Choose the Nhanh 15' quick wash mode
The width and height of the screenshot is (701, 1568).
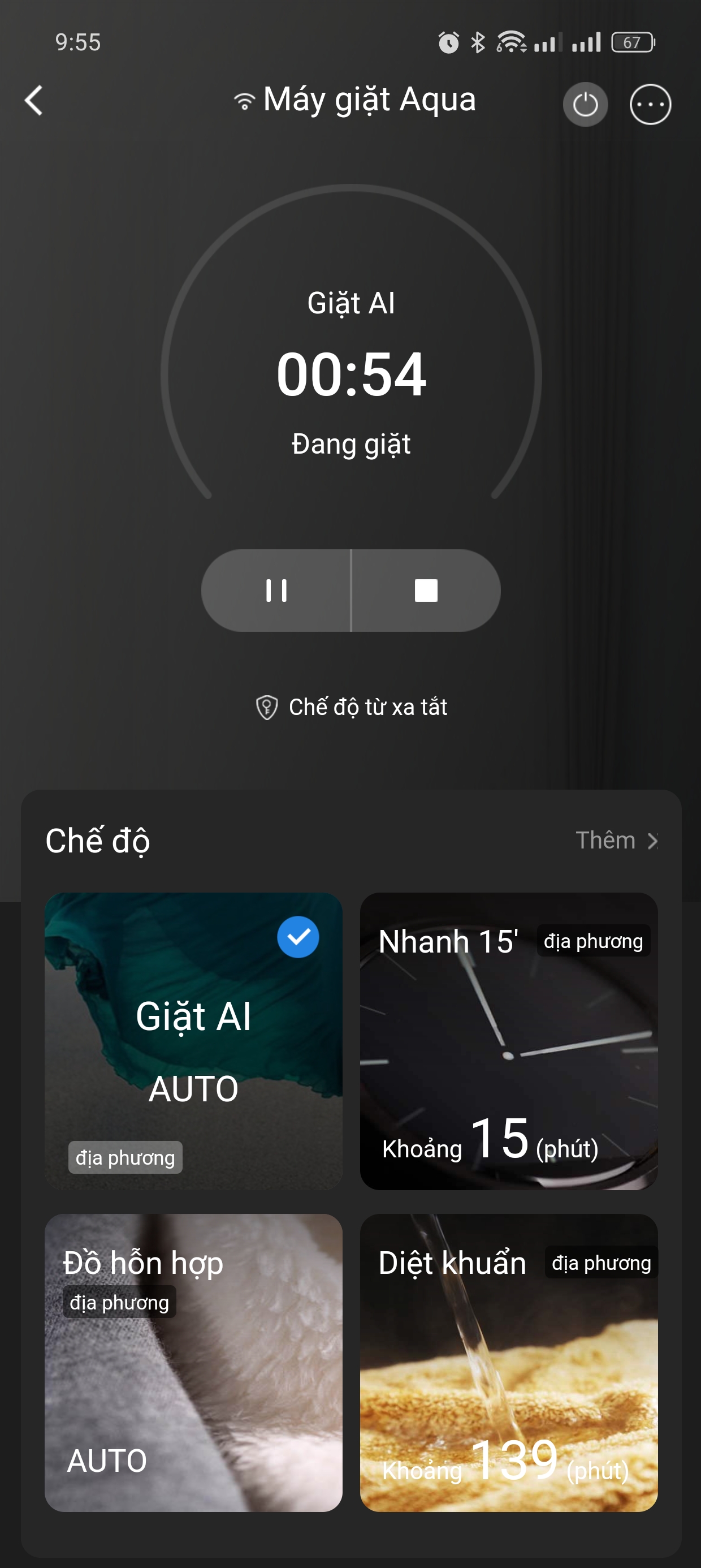[509, 1041]
